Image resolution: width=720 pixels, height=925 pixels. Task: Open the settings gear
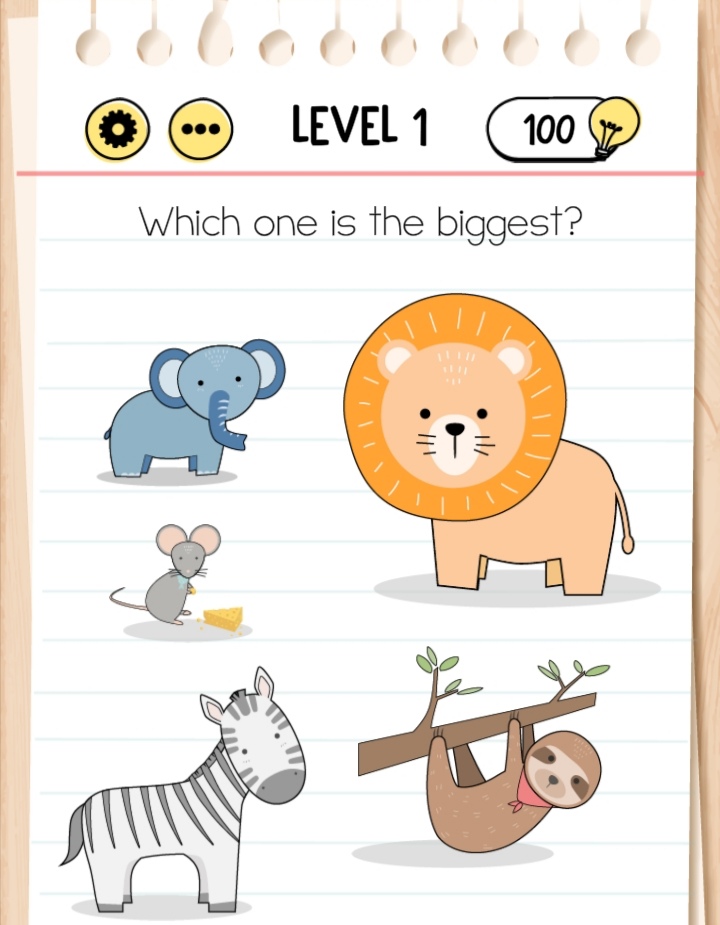click(x=117, y=130)
